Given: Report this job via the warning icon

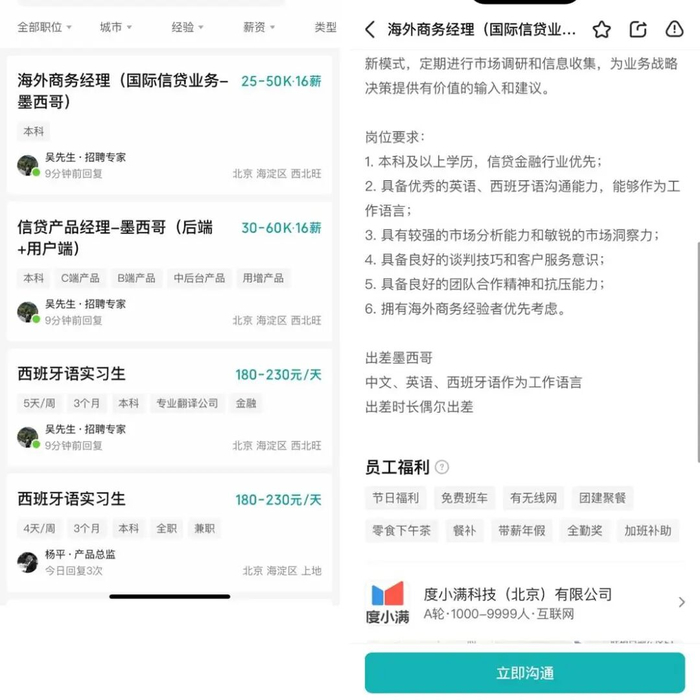Looking at the screenshot, I should [675, 30].
